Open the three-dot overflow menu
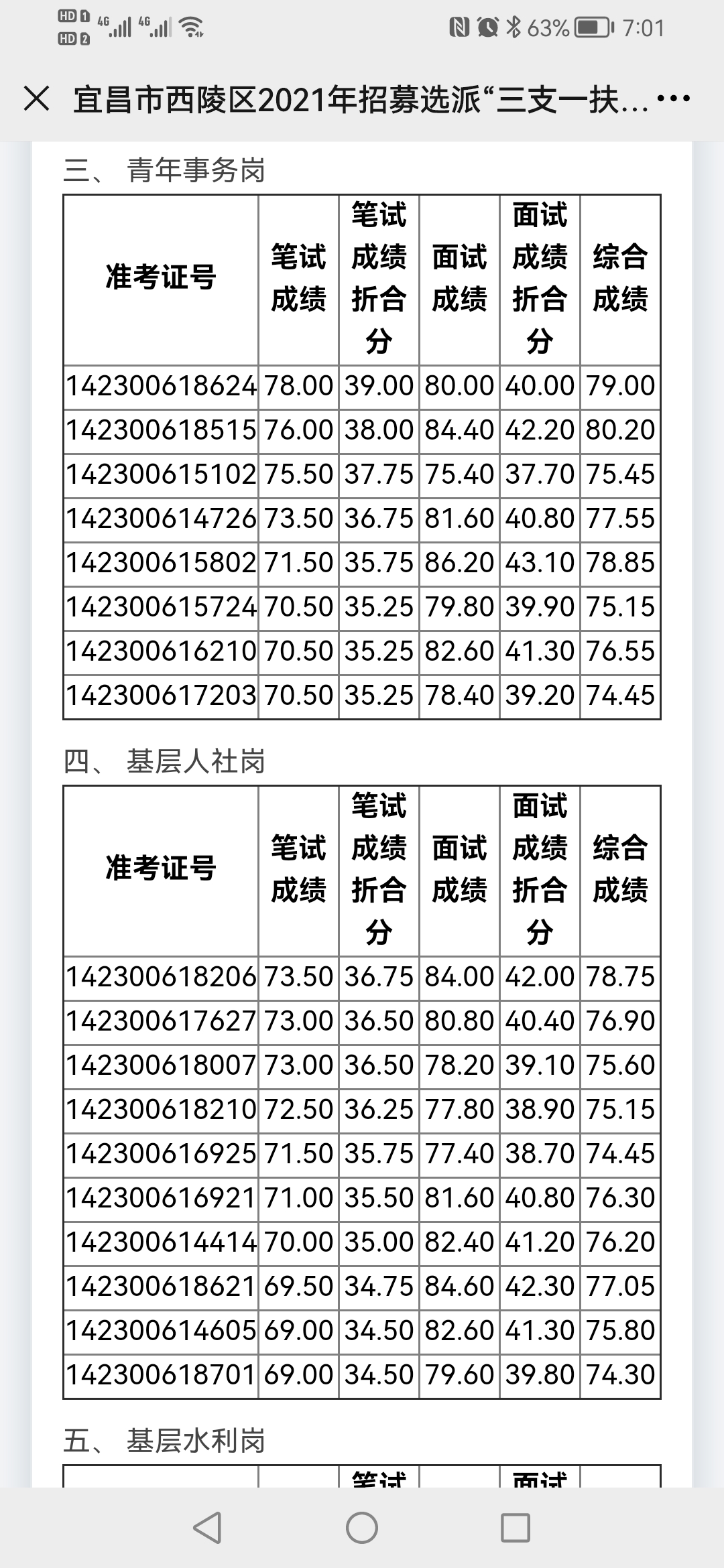 [x=674, y=99]
